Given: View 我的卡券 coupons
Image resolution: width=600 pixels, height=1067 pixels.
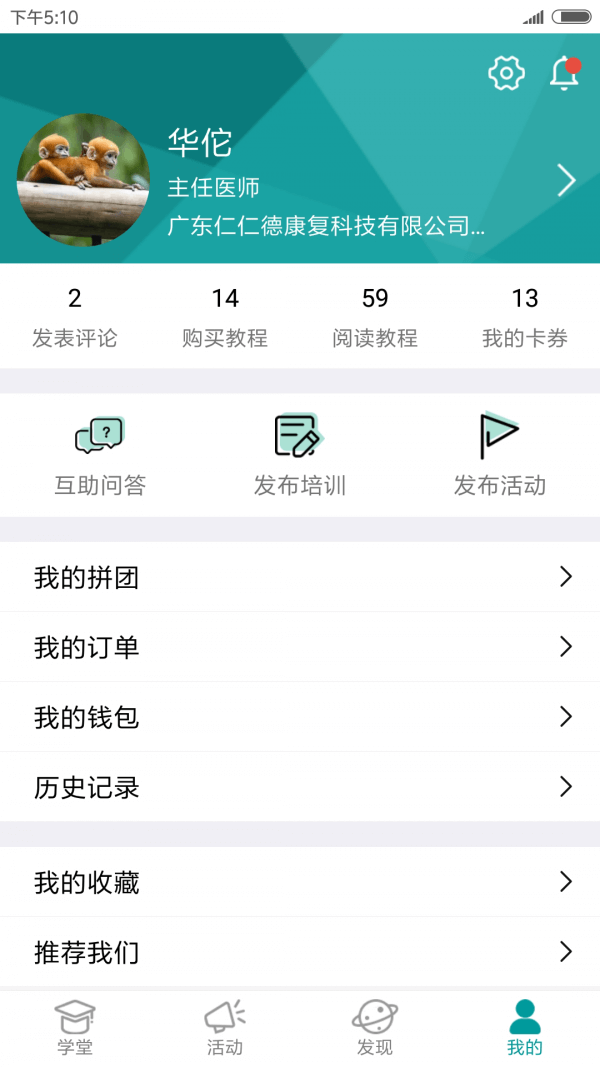Looking at the screenshot, I should coord(525,317).
